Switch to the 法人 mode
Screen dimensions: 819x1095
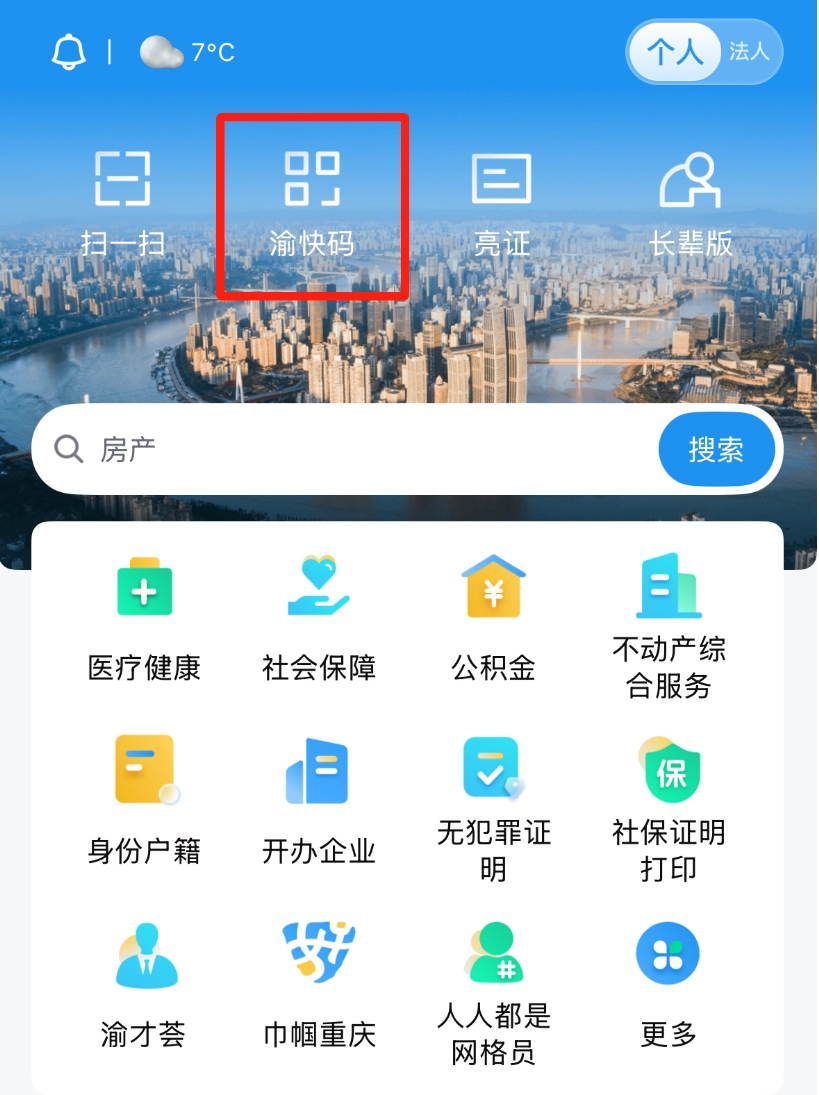tap(749, 51)
